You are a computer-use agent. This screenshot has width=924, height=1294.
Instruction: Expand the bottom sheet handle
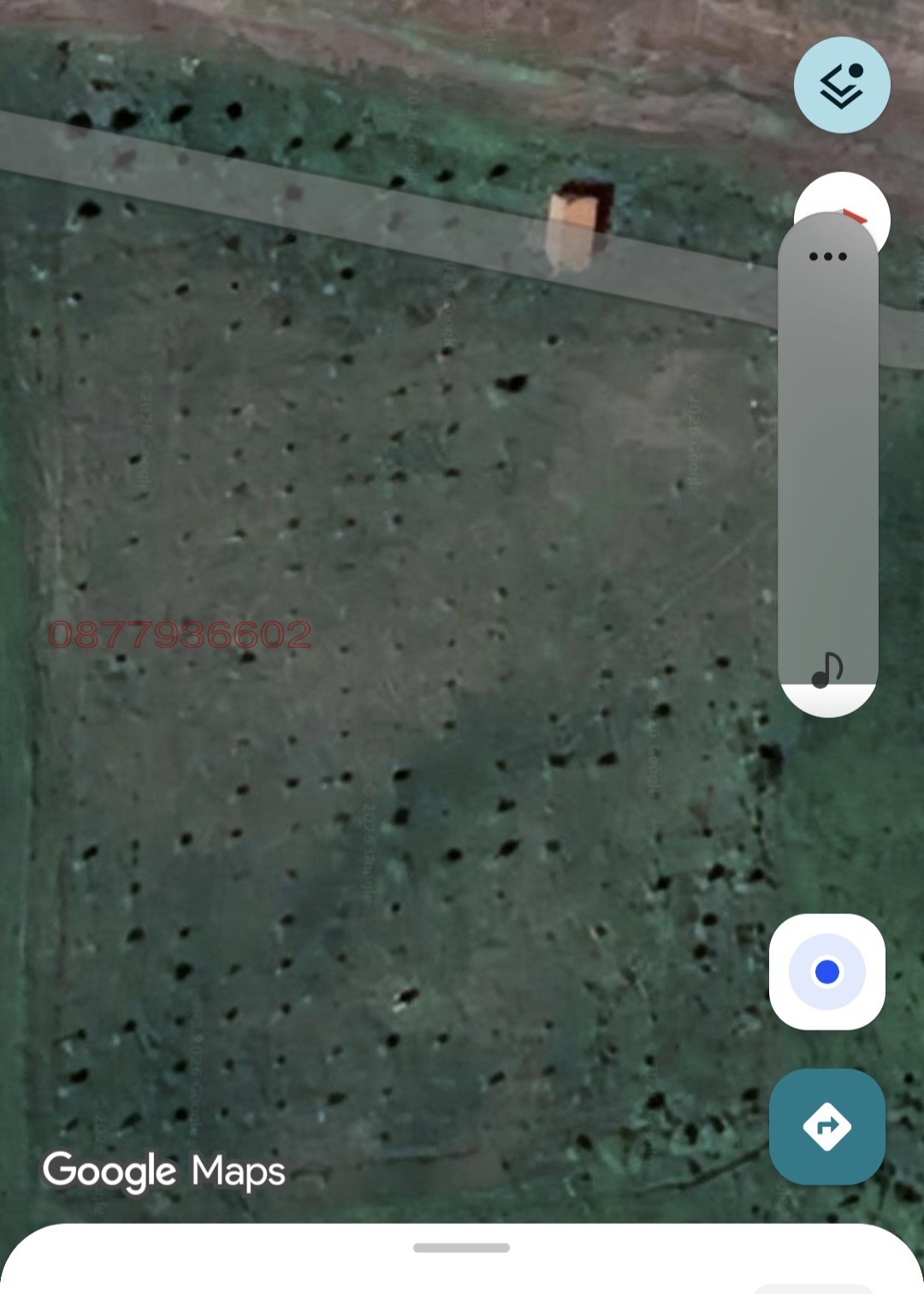click(461, 1248)
